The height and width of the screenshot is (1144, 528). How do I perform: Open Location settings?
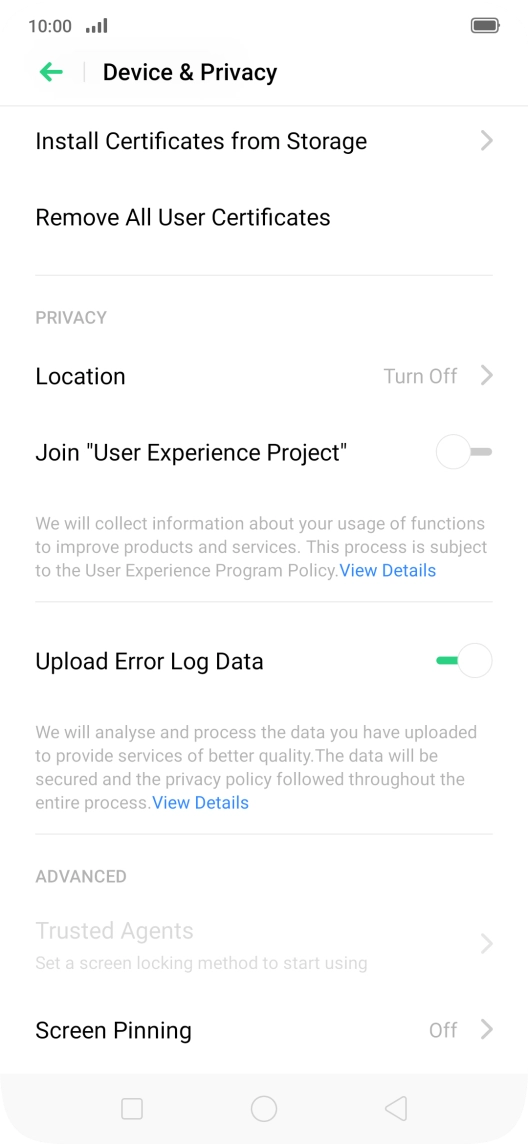264,376
